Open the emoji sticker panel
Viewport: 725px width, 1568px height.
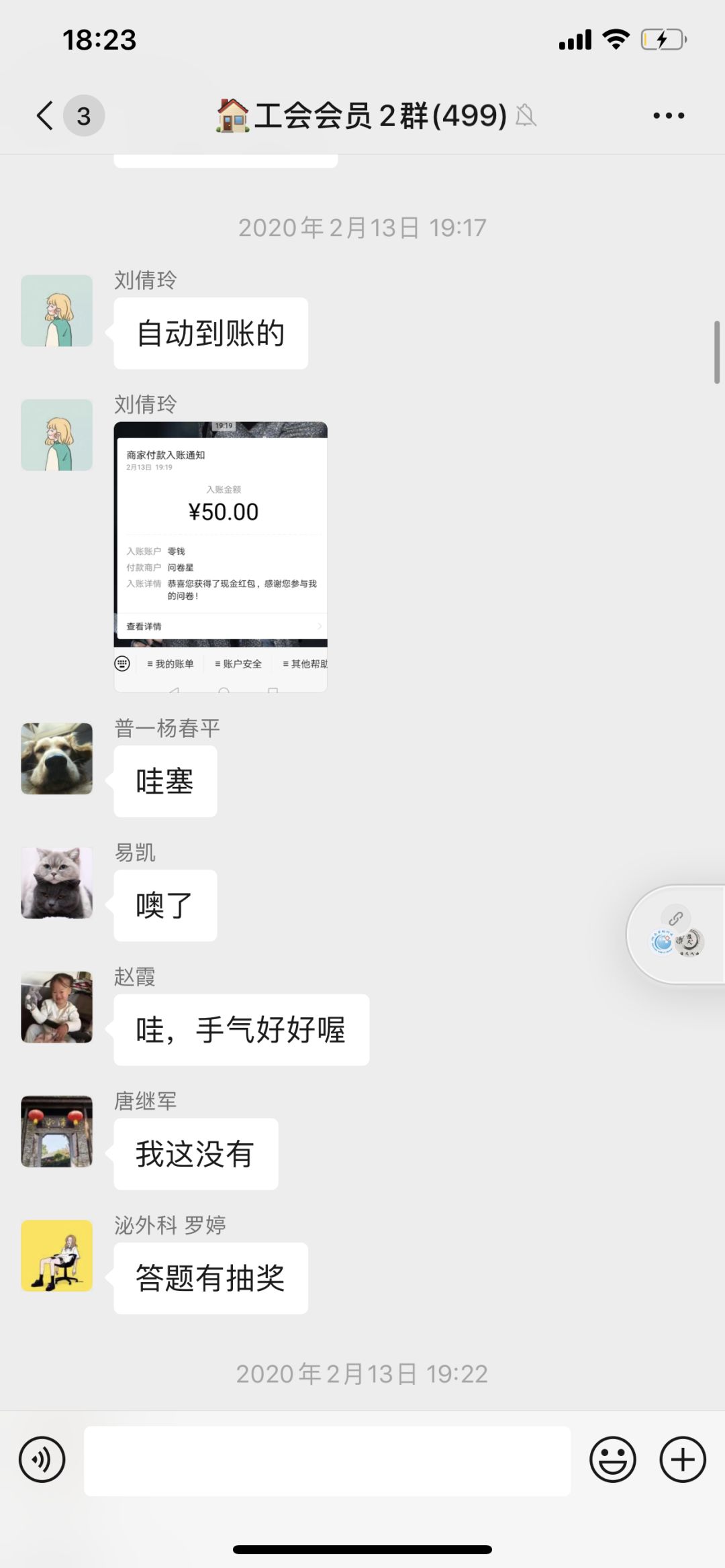(612, 1459)
